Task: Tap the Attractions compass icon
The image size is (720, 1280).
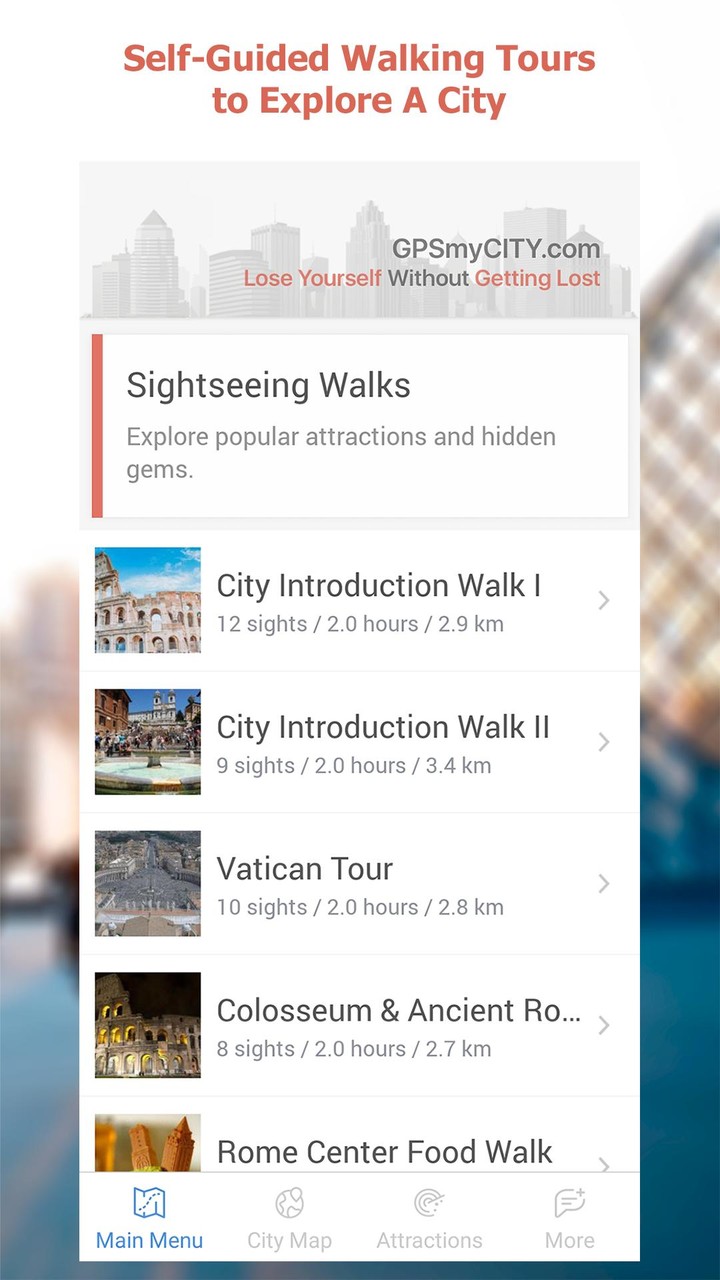Action: tap(429, 1204)
